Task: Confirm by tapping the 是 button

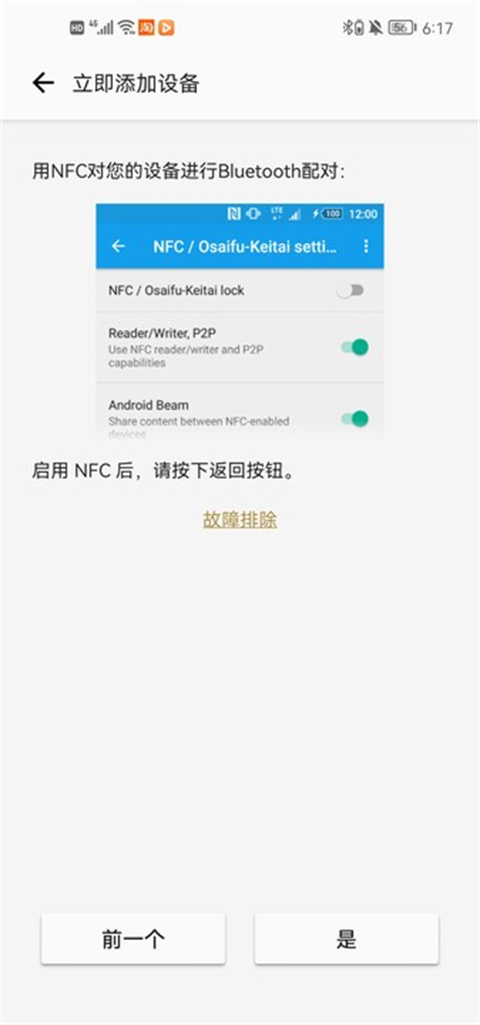Action: pos(347,939)
